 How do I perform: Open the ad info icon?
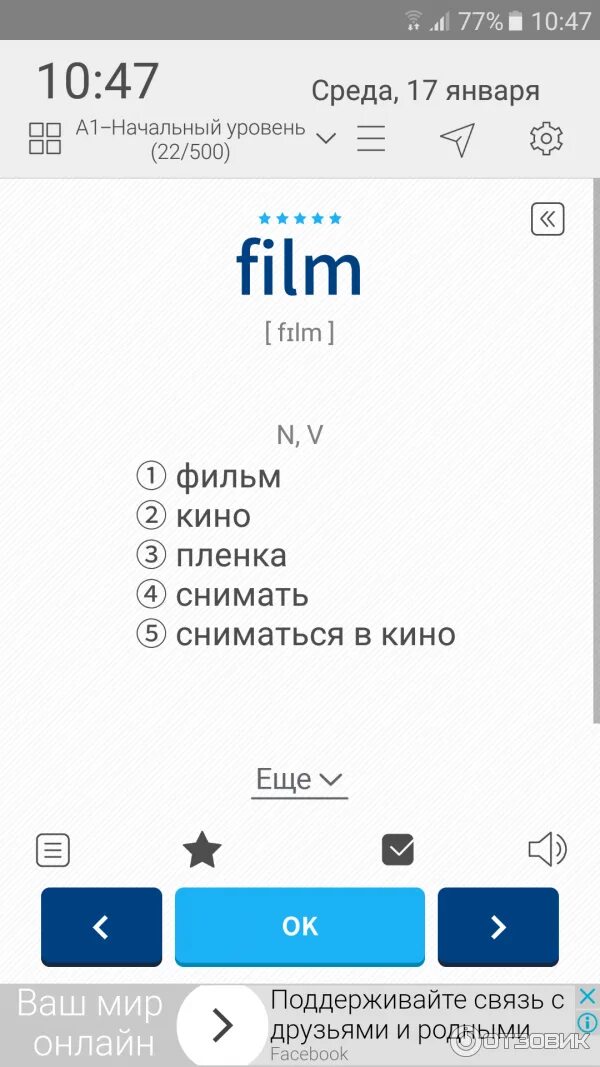tap(587, 1023)
